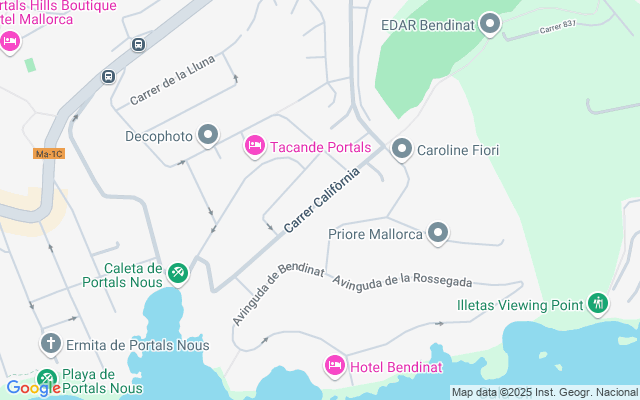Screen dimensions: 640x400
Task: Open the EDAR Bendinat pin
Action: click(490, 24)
